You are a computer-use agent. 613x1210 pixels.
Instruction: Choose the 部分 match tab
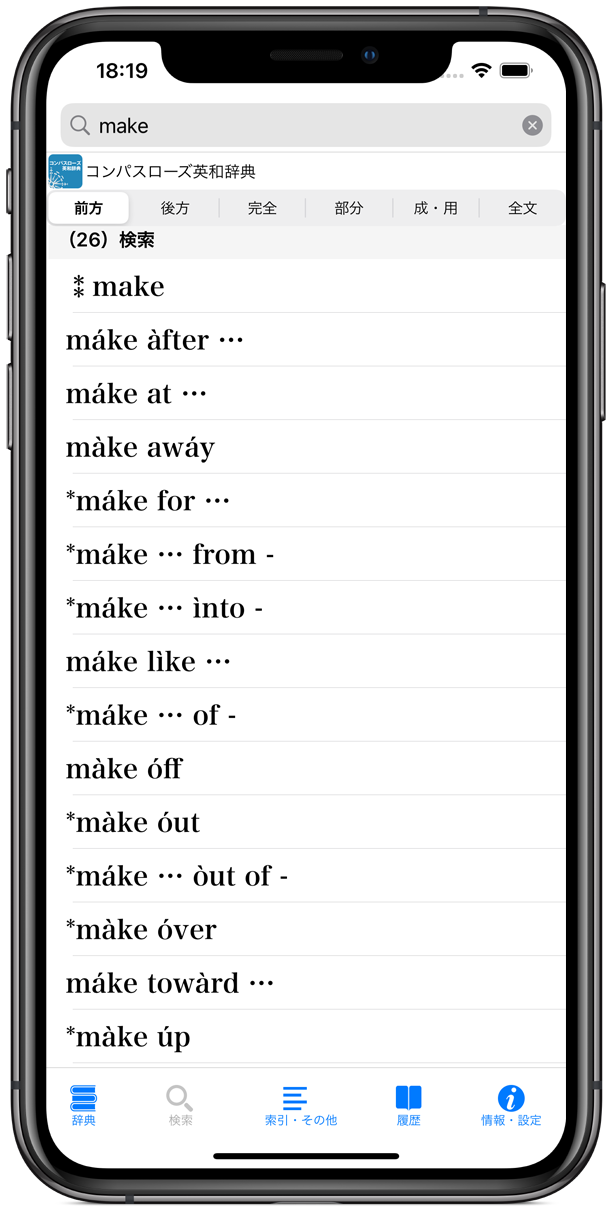point(349,208)
